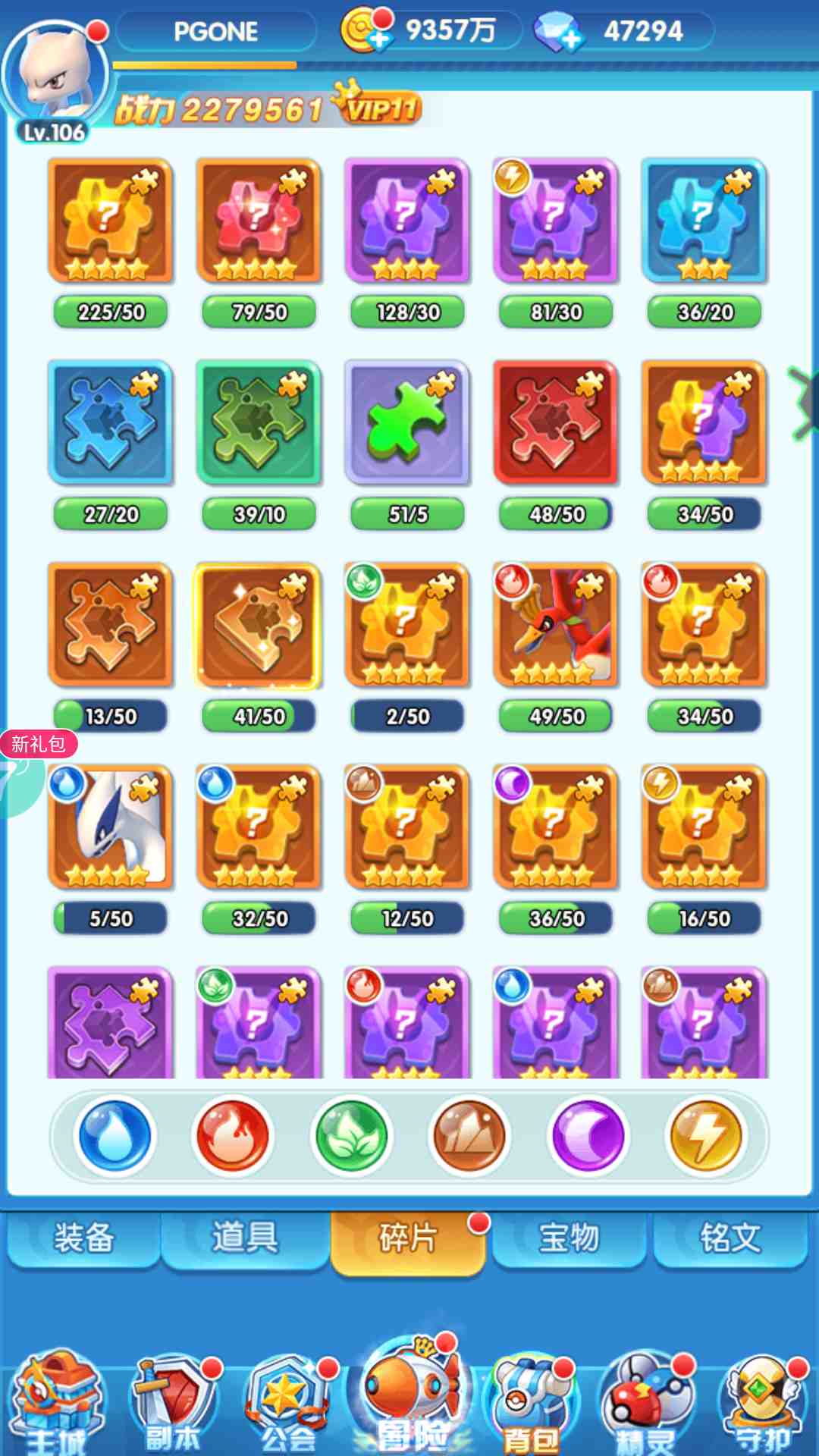Filter fragments by water type

tap(115, 1136)
